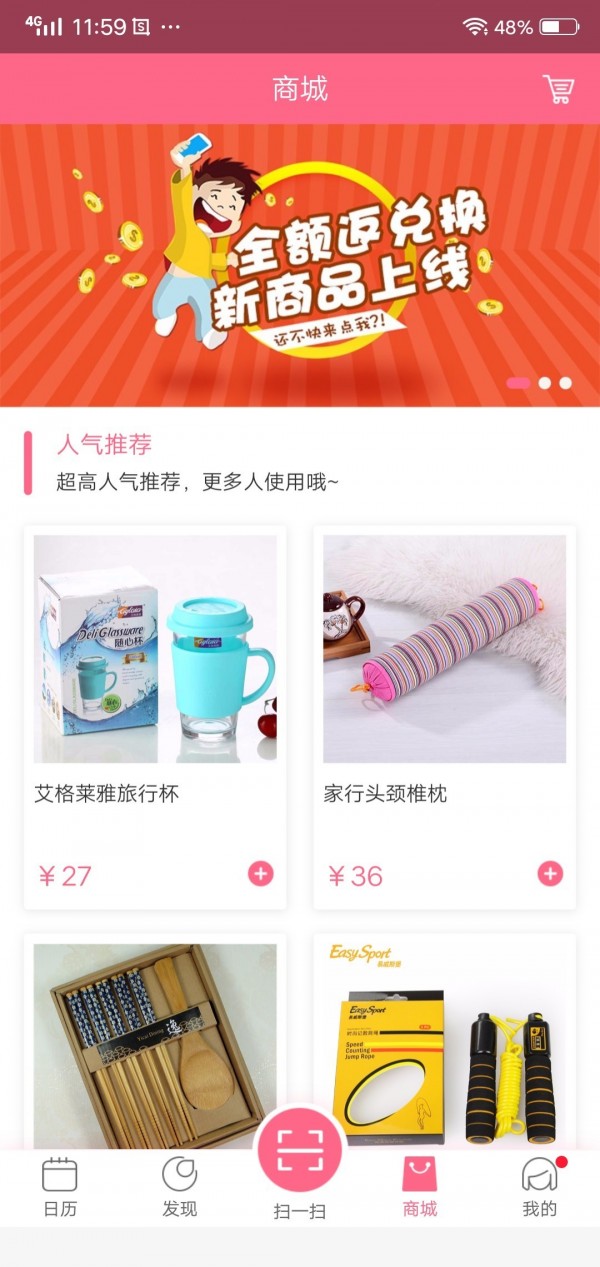The height and width of the screenshot is (1267, 600).
Task: Open the 全额返兑换 promotional banner
Action: [300, 265]
